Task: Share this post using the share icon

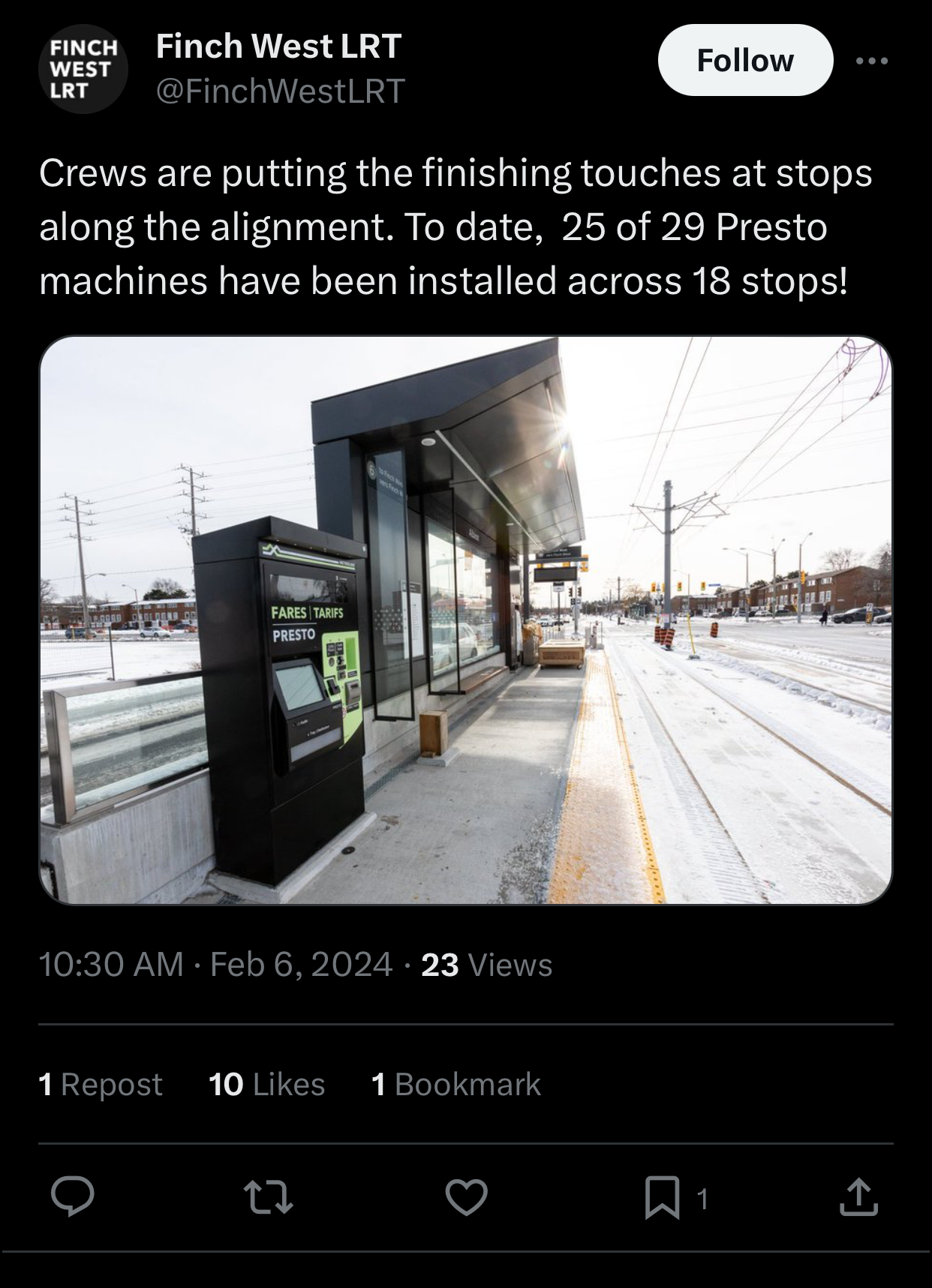Action: tap(858, 1197)
